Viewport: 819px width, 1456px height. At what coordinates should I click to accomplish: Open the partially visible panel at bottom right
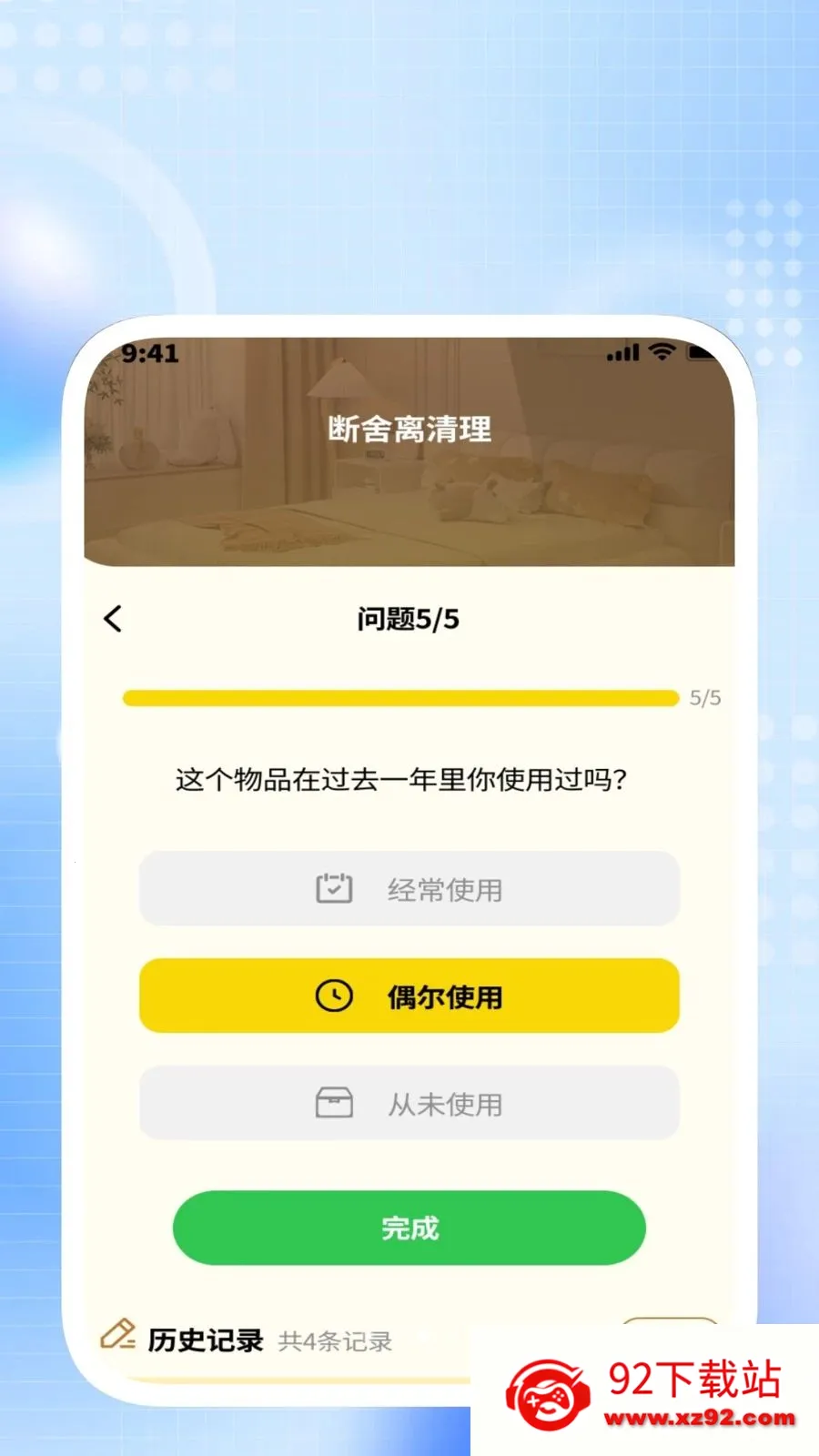(x=672, y=1329)
